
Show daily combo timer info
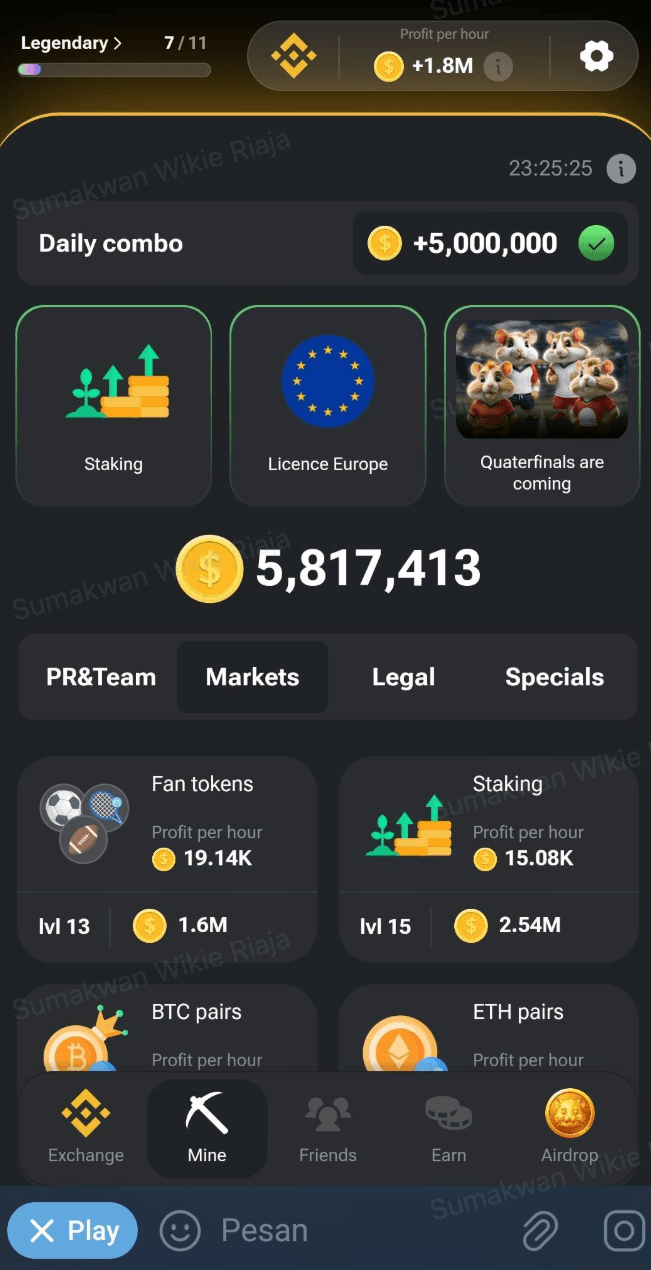coord(621,168)
